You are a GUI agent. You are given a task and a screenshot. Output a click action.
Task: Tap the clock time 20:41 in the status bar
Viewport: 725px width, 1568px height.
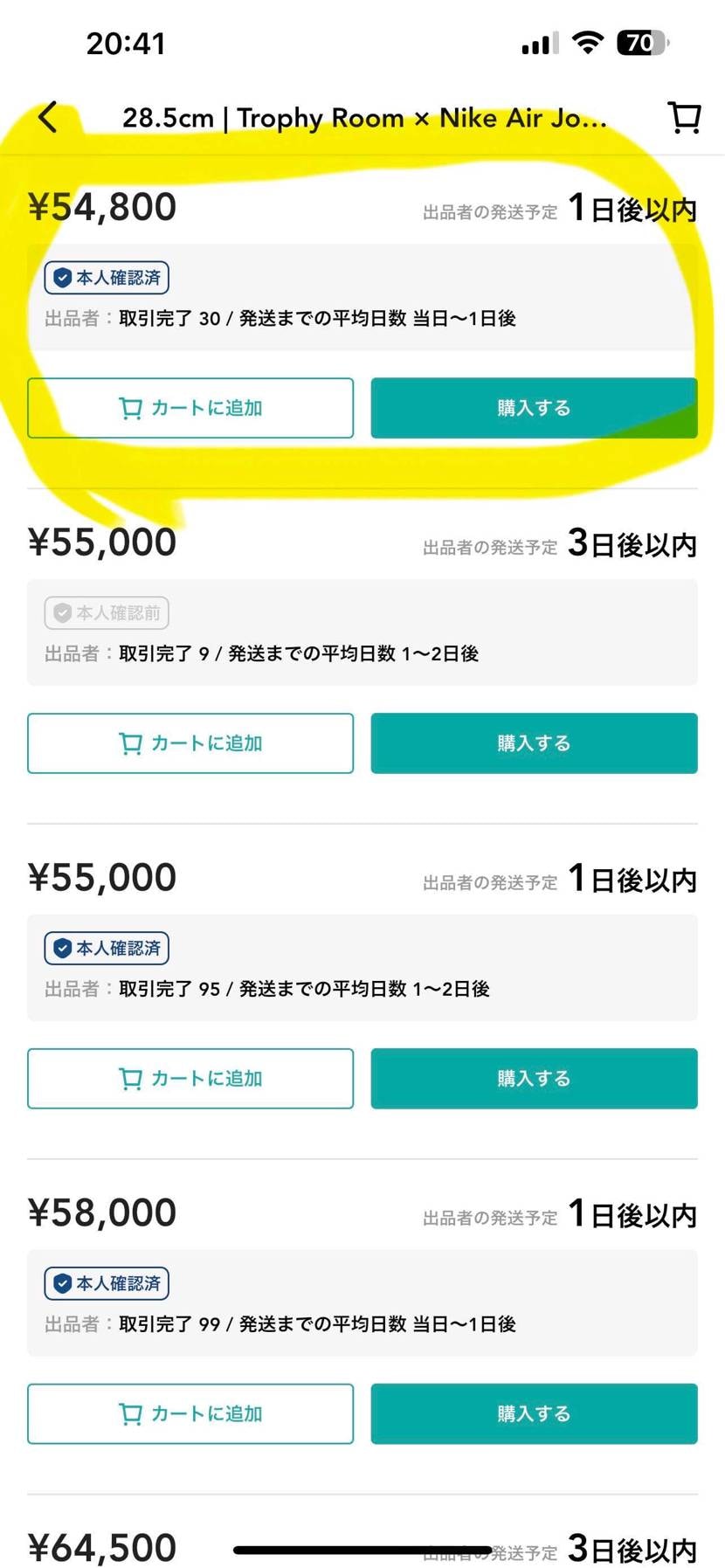pyautogui.click(x=128, y=43)
